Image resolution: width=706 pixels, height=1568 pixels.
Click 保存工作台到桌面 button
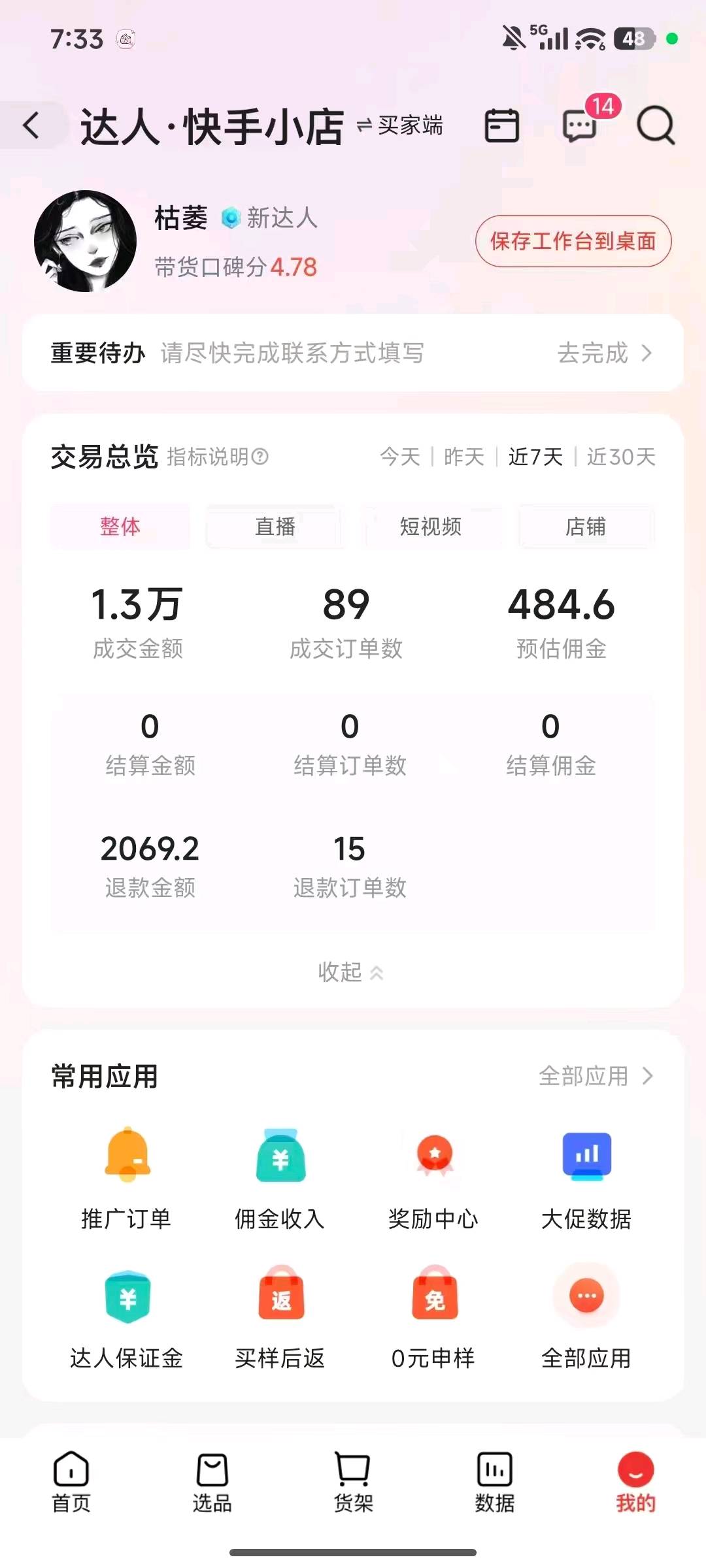point(572,242)
